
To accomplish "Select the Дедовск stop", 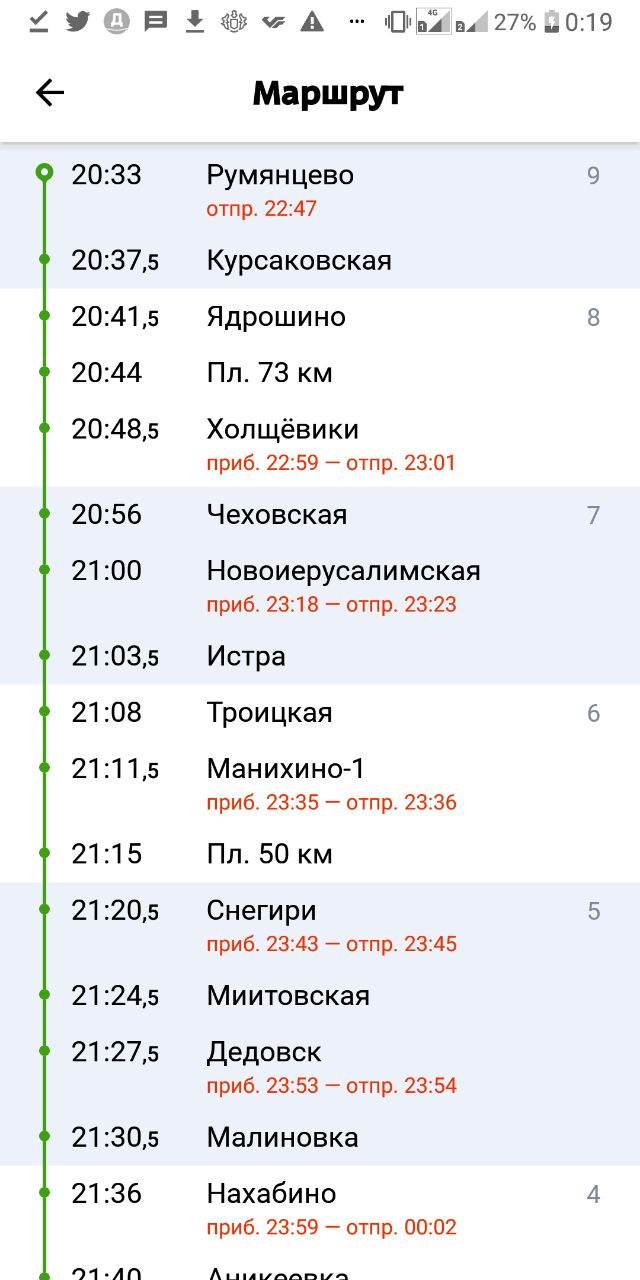I will tap(320, 1066).
